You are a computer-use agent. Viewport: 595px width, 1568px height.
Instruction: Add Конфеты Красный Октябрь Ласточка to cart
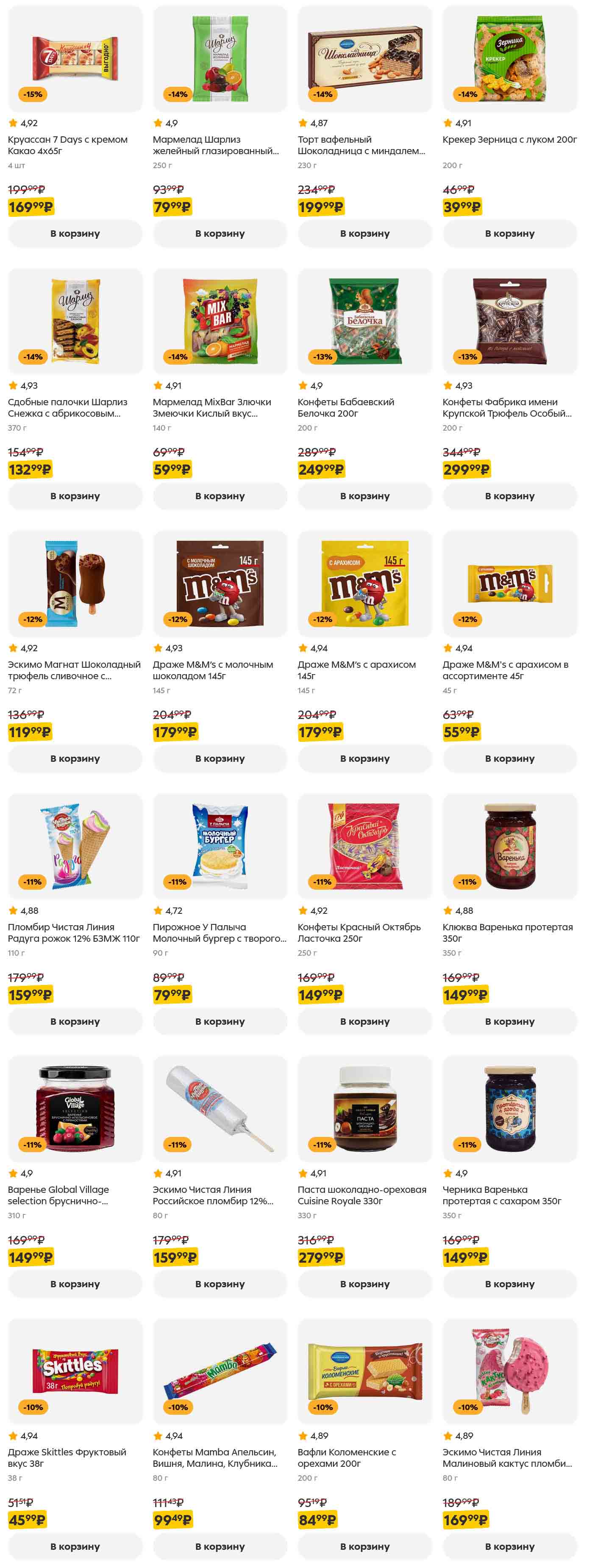[364, 1021]
